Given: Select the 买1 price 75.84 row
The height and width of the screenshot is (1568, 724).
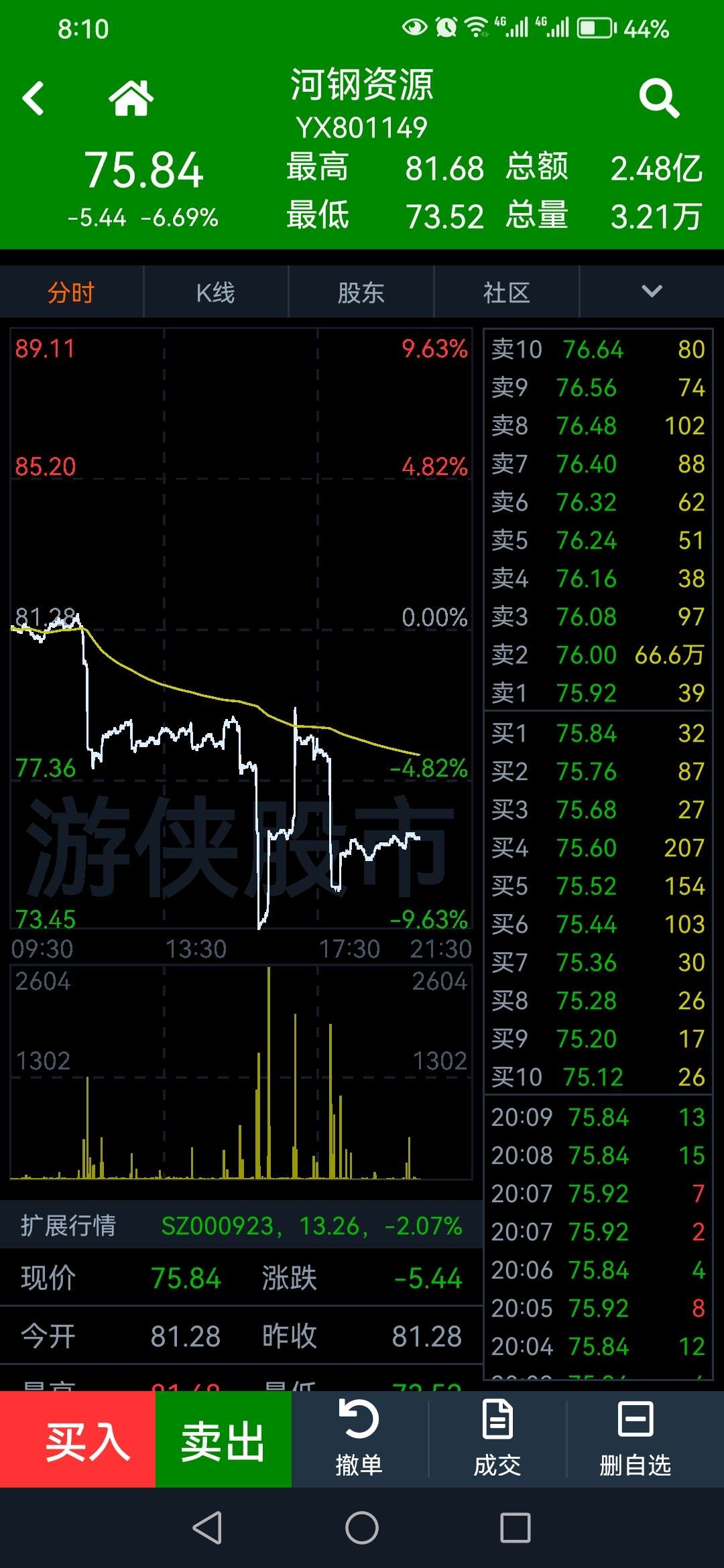Looking at the screenshot, I should click(598, 733).
